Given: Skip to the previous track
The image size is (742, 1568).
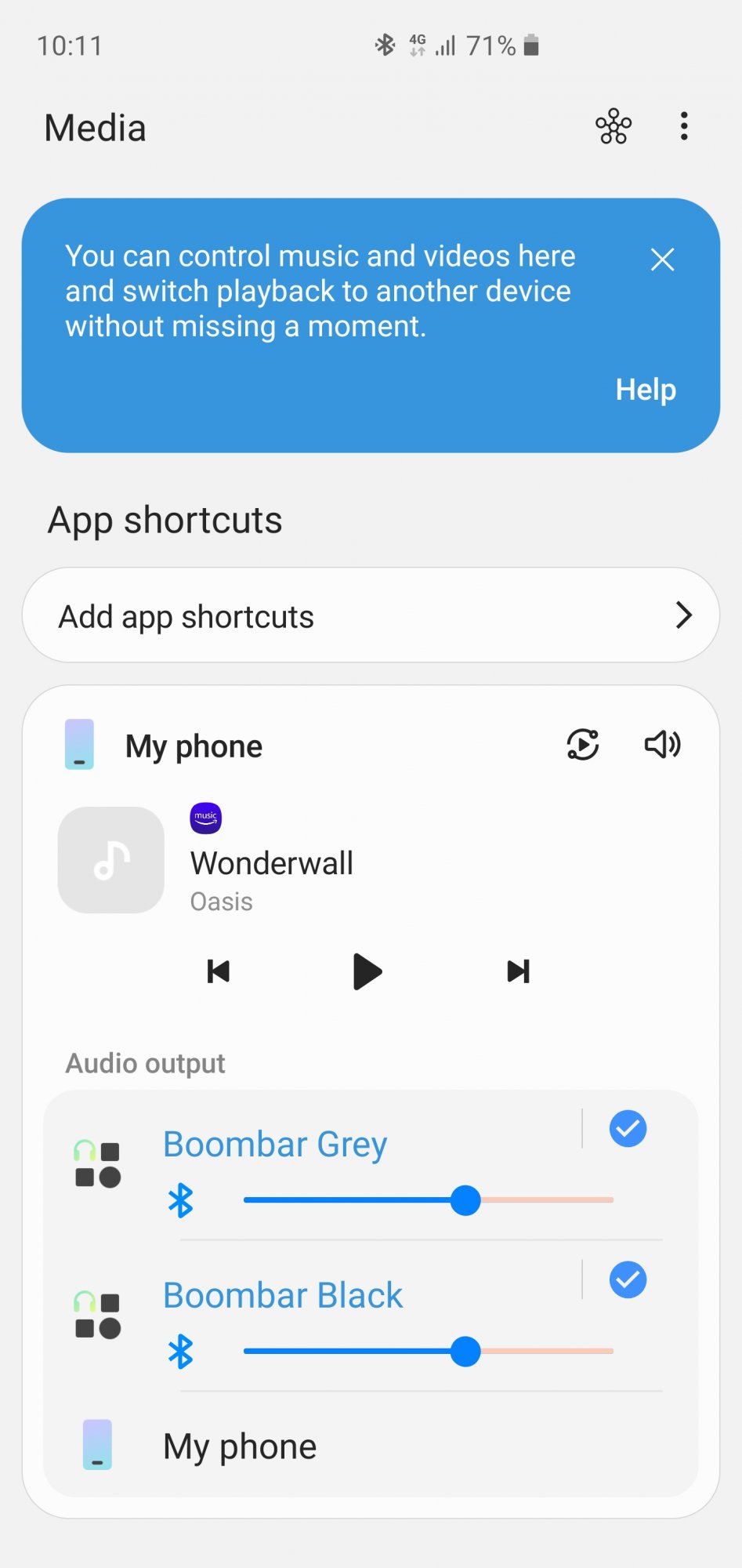Looking at the screenshot, I should pyautogui.click(x=218, y=971).
